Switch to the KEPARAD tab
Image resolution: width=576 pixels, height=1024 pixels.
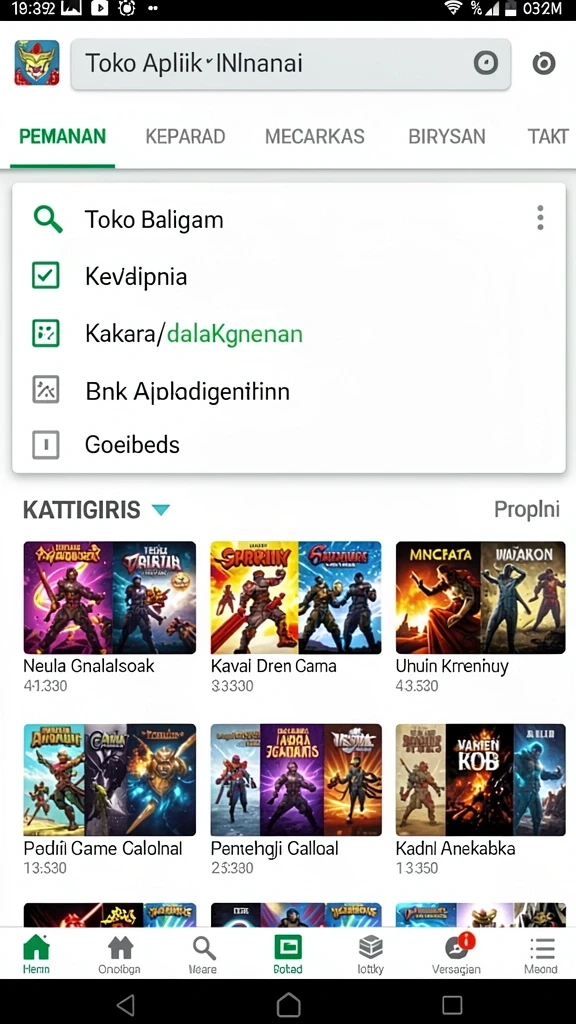point(185,136)
